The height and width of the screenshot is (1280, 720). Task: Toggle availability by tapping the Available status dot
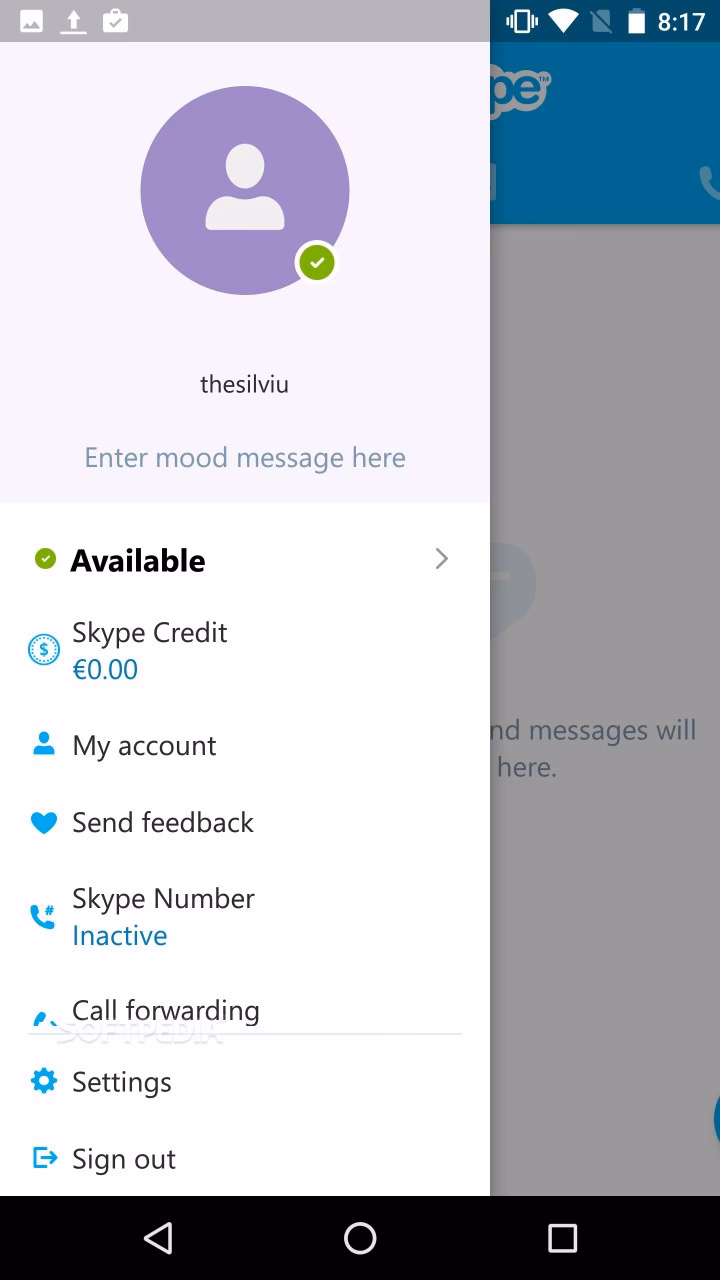pos(44,559)
